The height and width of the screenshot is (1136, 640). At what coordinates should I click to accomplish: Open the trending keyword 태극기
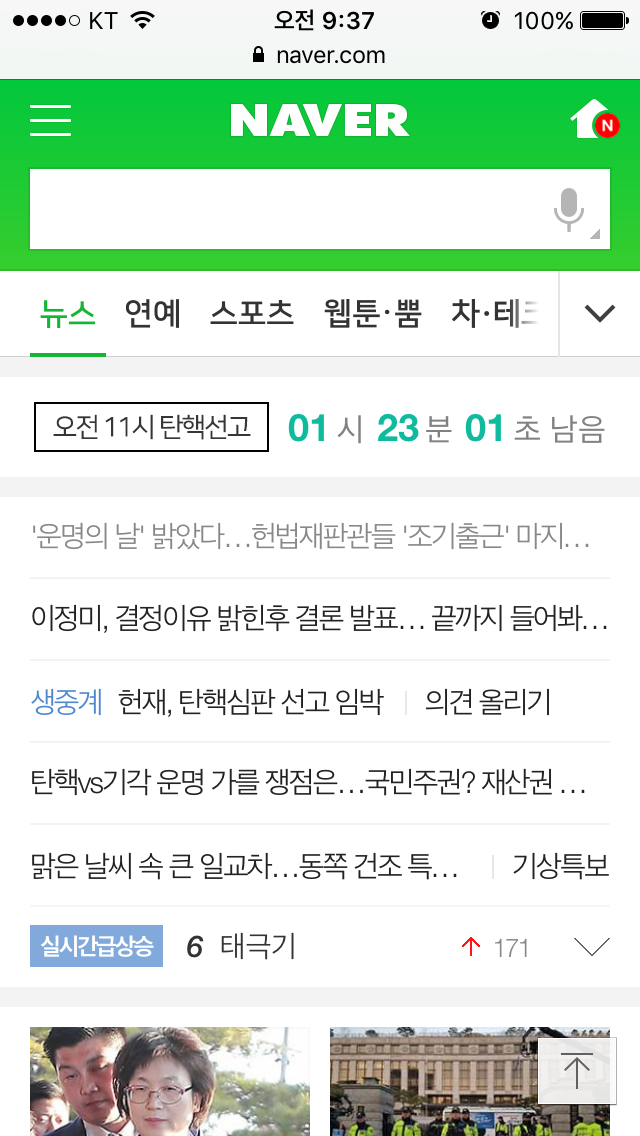coord(257,947)
